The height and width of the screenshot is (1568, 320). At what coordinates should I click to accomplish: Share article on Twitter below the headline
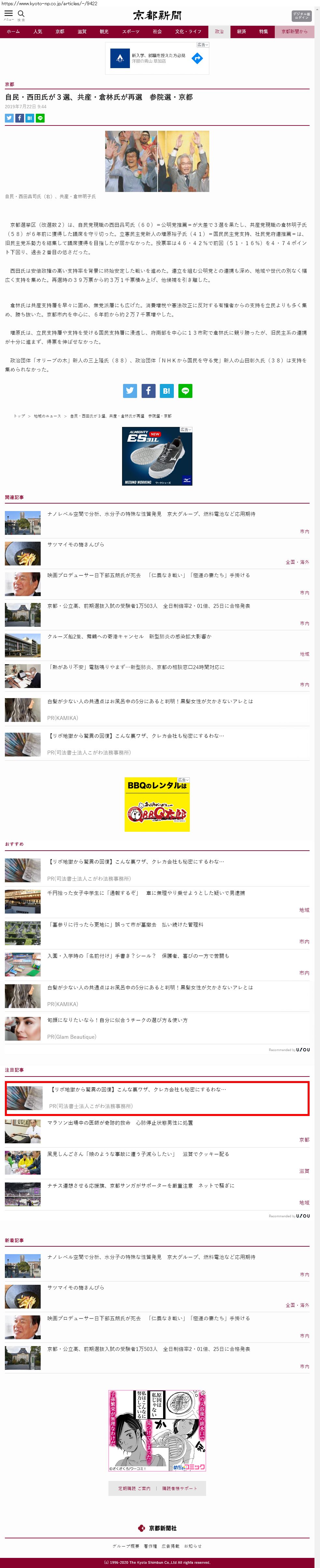point(9,118)
